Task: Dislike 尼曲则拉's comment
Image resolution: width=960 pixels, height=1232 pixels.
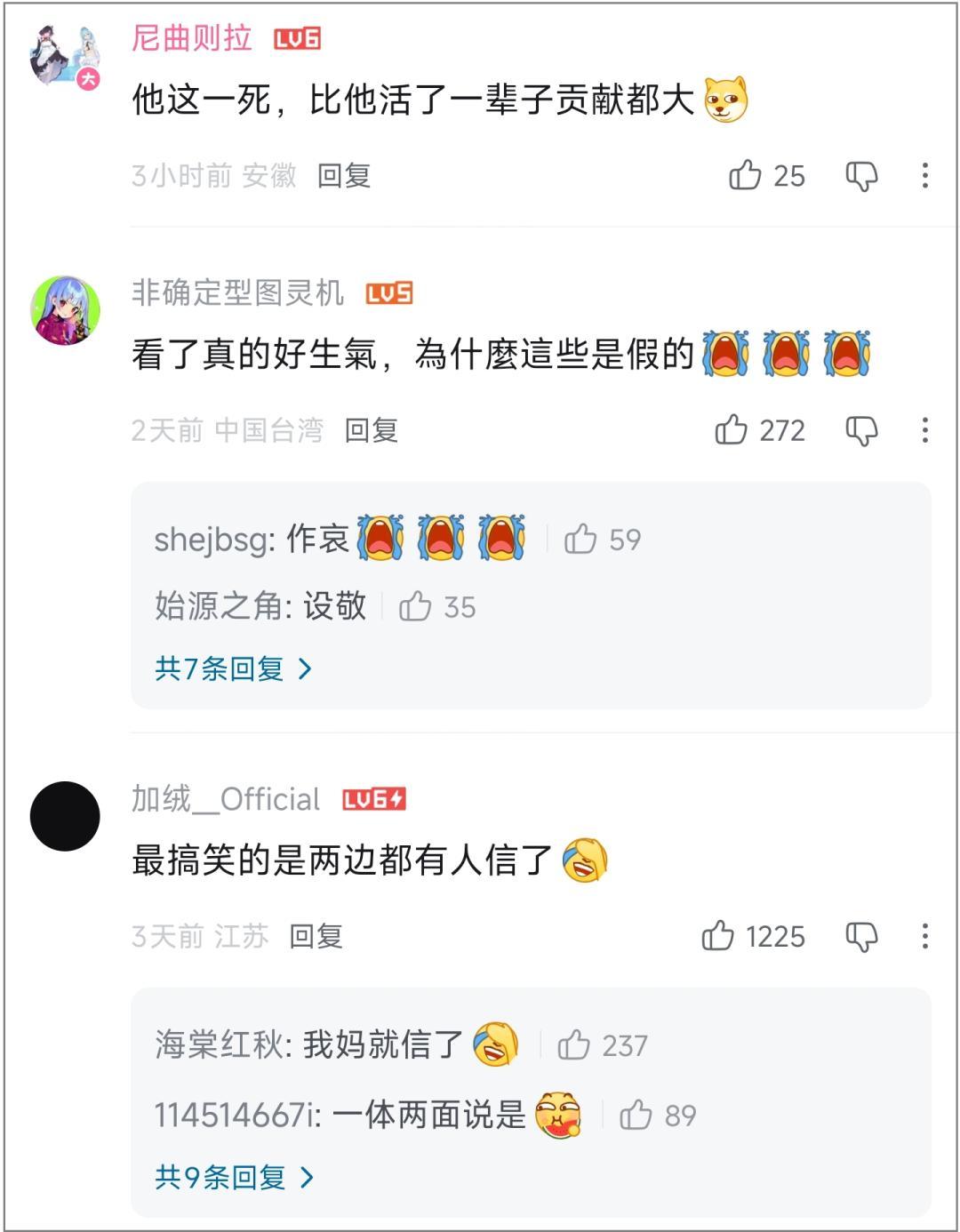Action: click(x=860, y=176)
